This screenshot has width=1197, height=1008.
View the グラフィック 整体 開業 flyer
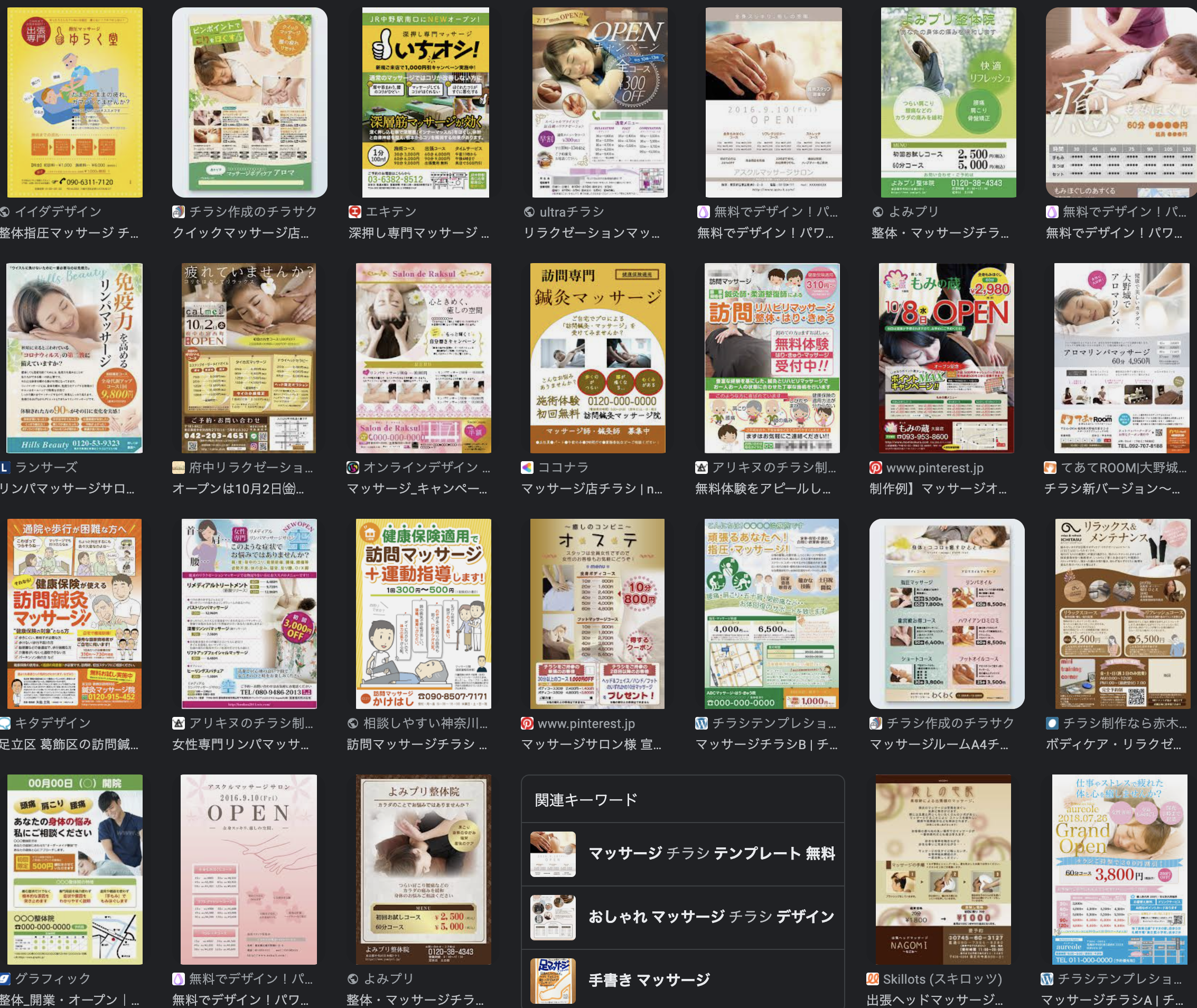point(75,869)
